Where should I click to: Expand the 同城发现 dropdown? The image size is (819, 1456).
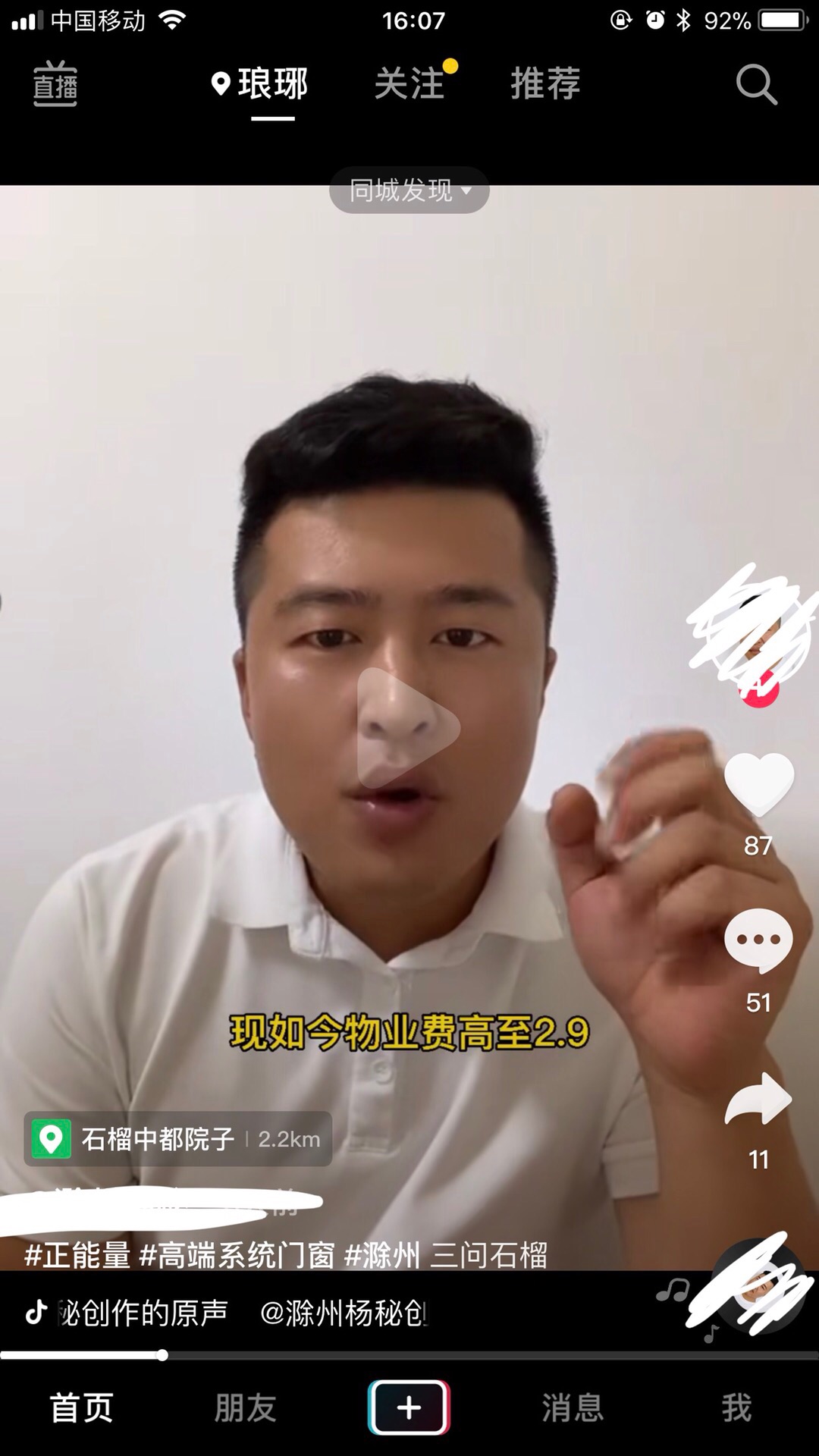pos(409,190)
